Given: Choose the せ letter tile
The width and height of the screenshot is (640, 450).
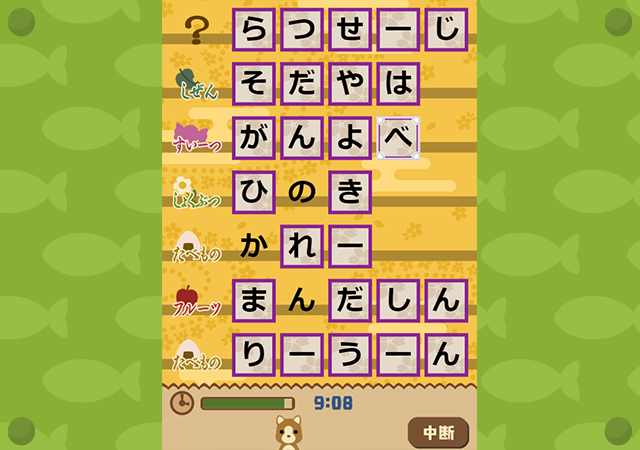Looking at the screenshot, I should pos(350,30).
